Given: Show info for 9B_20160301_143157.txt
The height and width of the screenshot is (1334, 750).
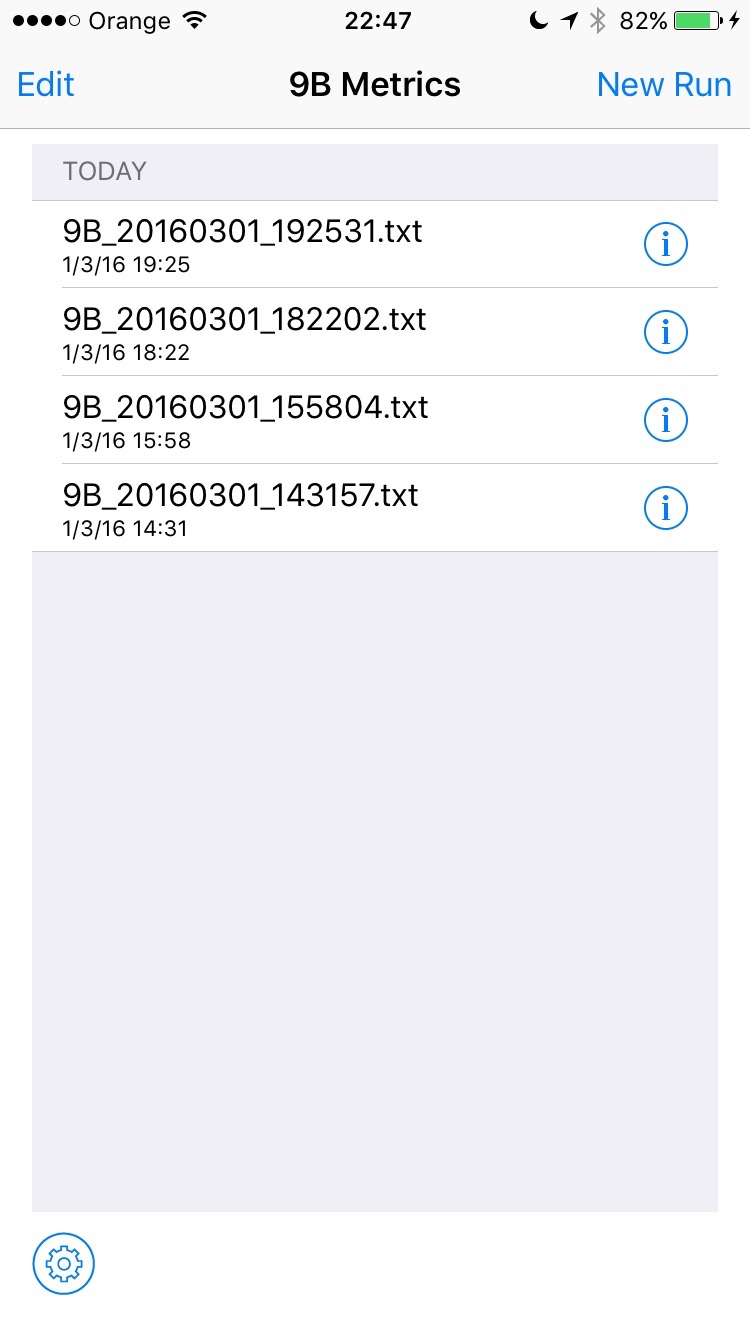Looking at the screenshot, I should point(666,508).
